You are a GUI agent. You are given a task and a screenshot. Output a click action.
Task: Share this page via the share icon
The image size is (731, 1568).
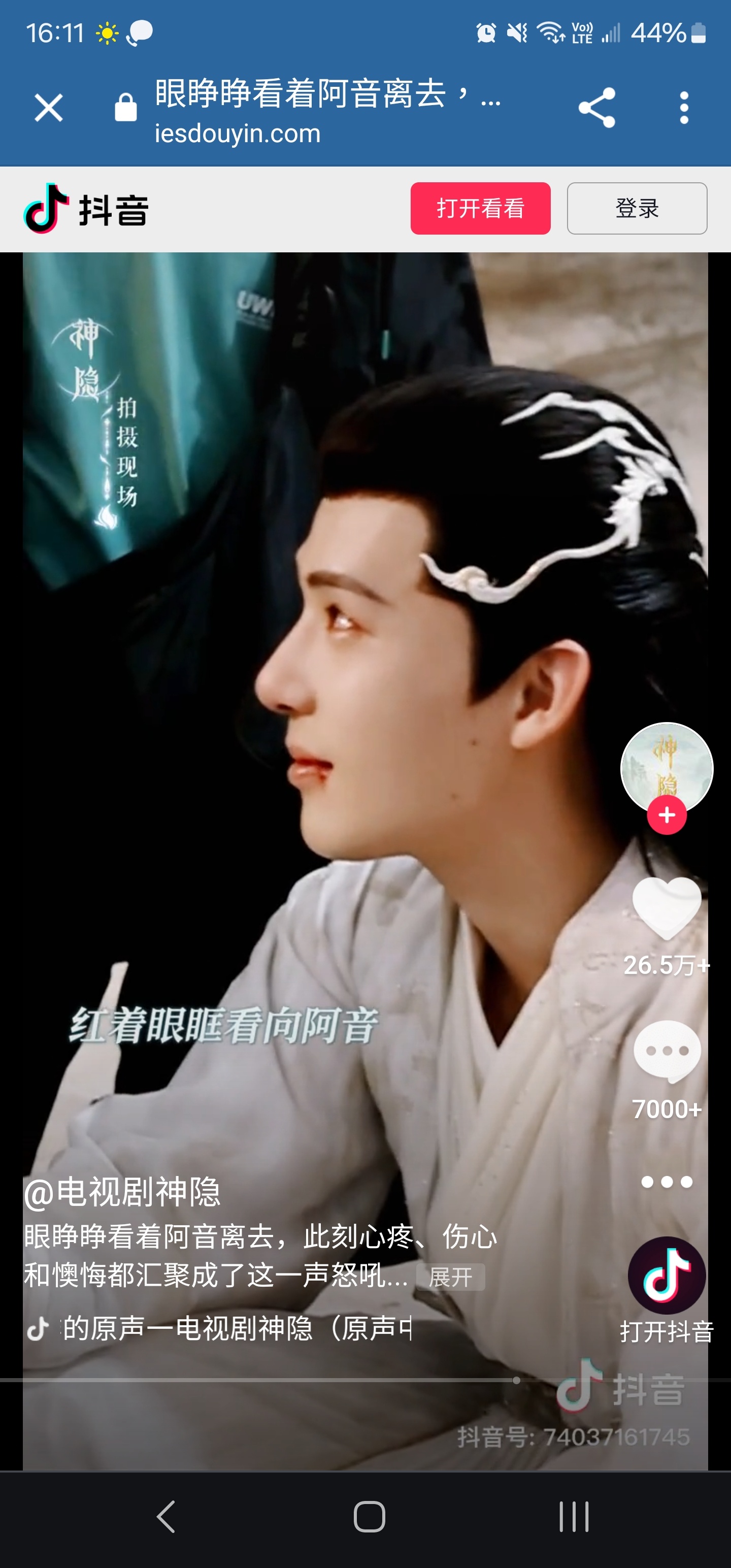pos(596,108)
